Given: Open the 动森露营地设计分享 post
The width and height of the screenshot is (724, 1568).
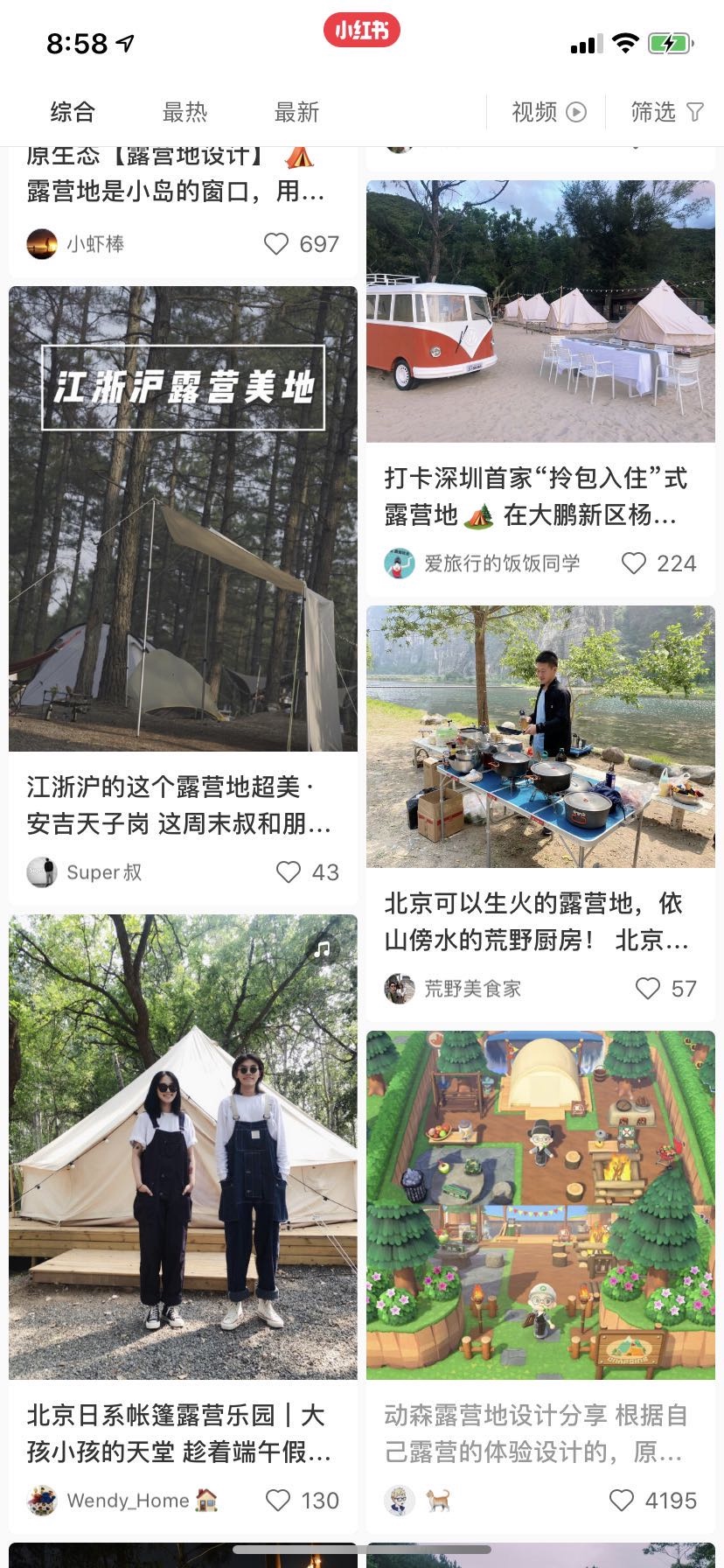Looking at the screenshot, I should tap(540, 1205).
